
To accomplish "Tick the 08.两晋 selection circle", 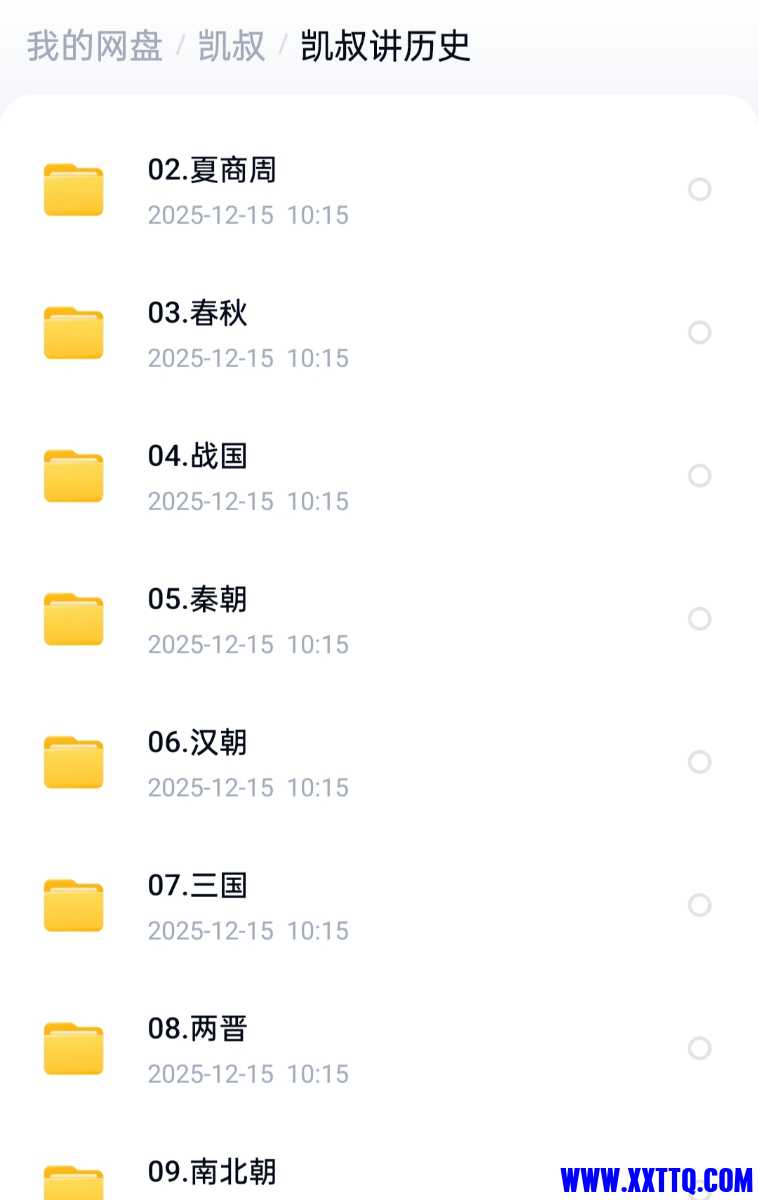I will pyautogui.click(x=699, y=1047).
